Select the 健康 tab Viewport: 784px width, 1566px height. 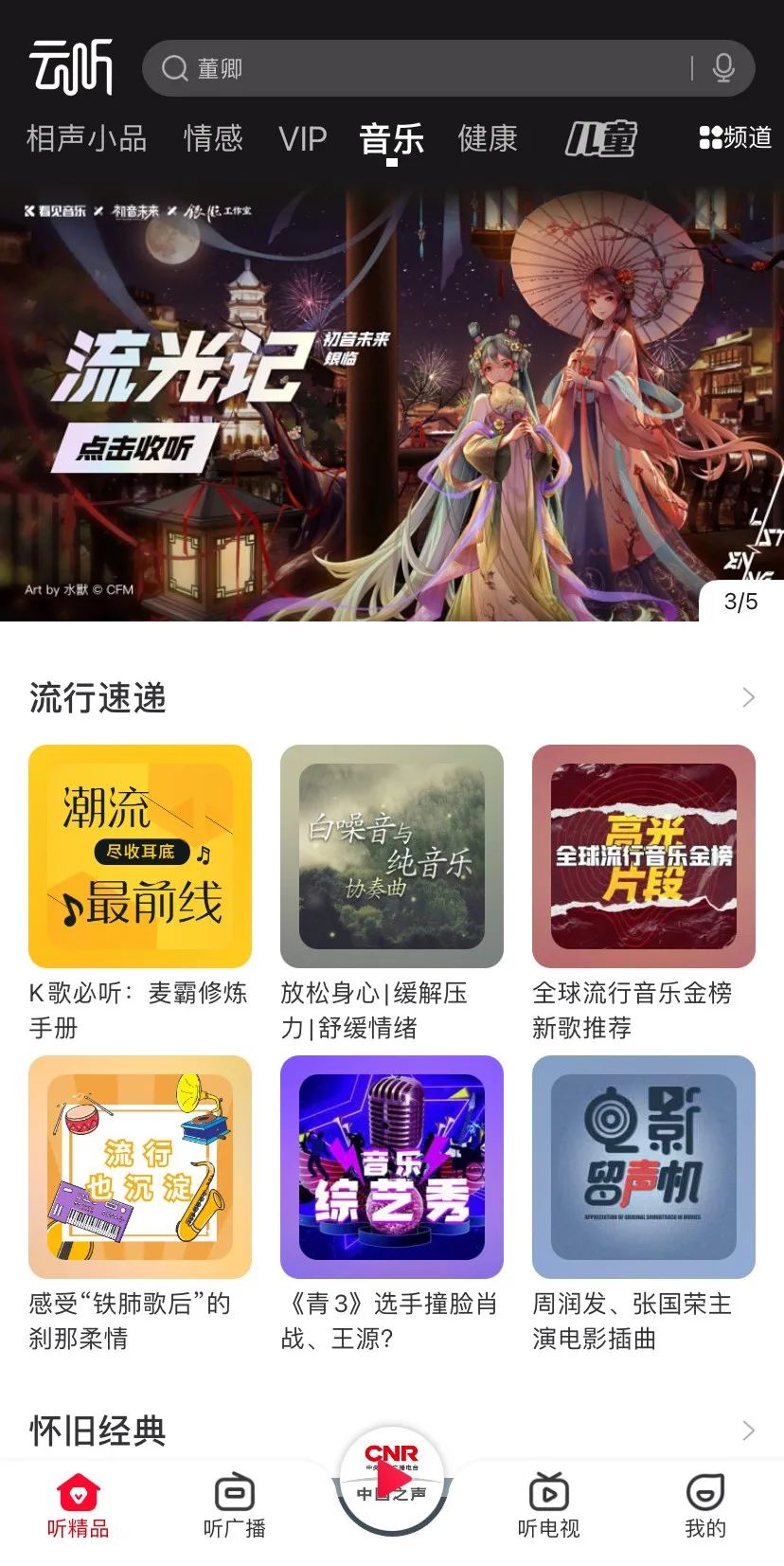coord(488,138)
